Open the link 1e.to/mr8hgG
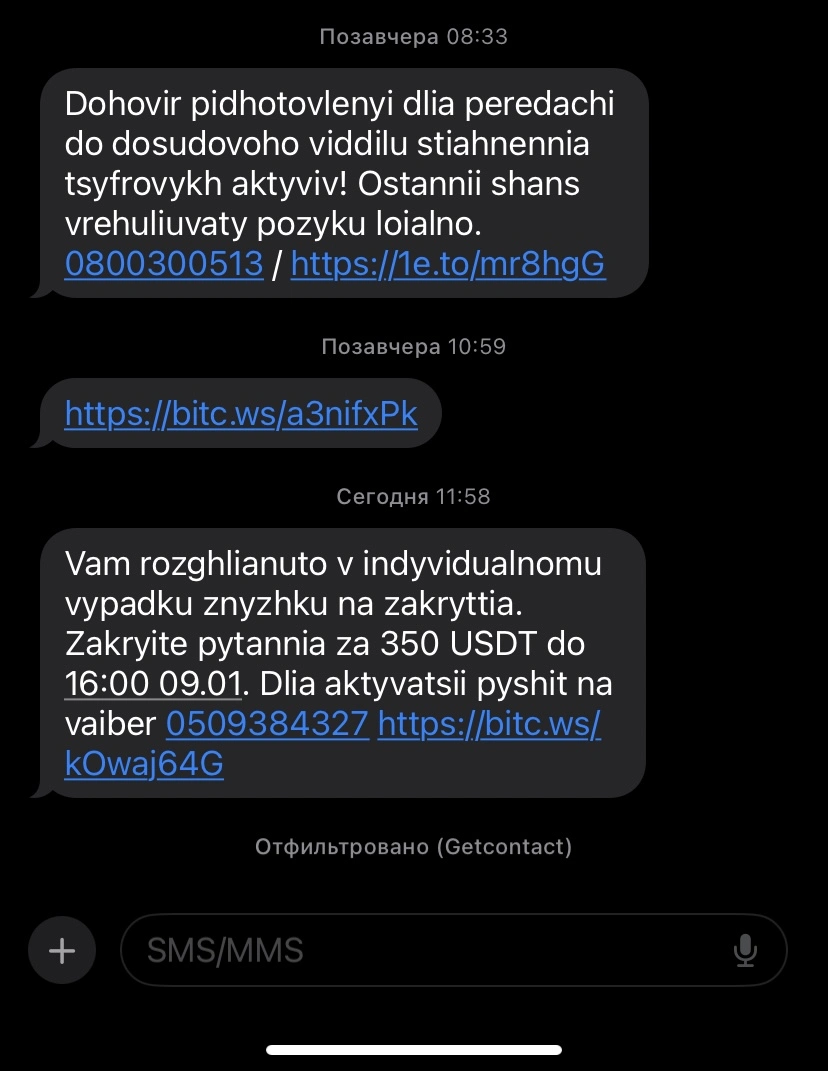 448,265
